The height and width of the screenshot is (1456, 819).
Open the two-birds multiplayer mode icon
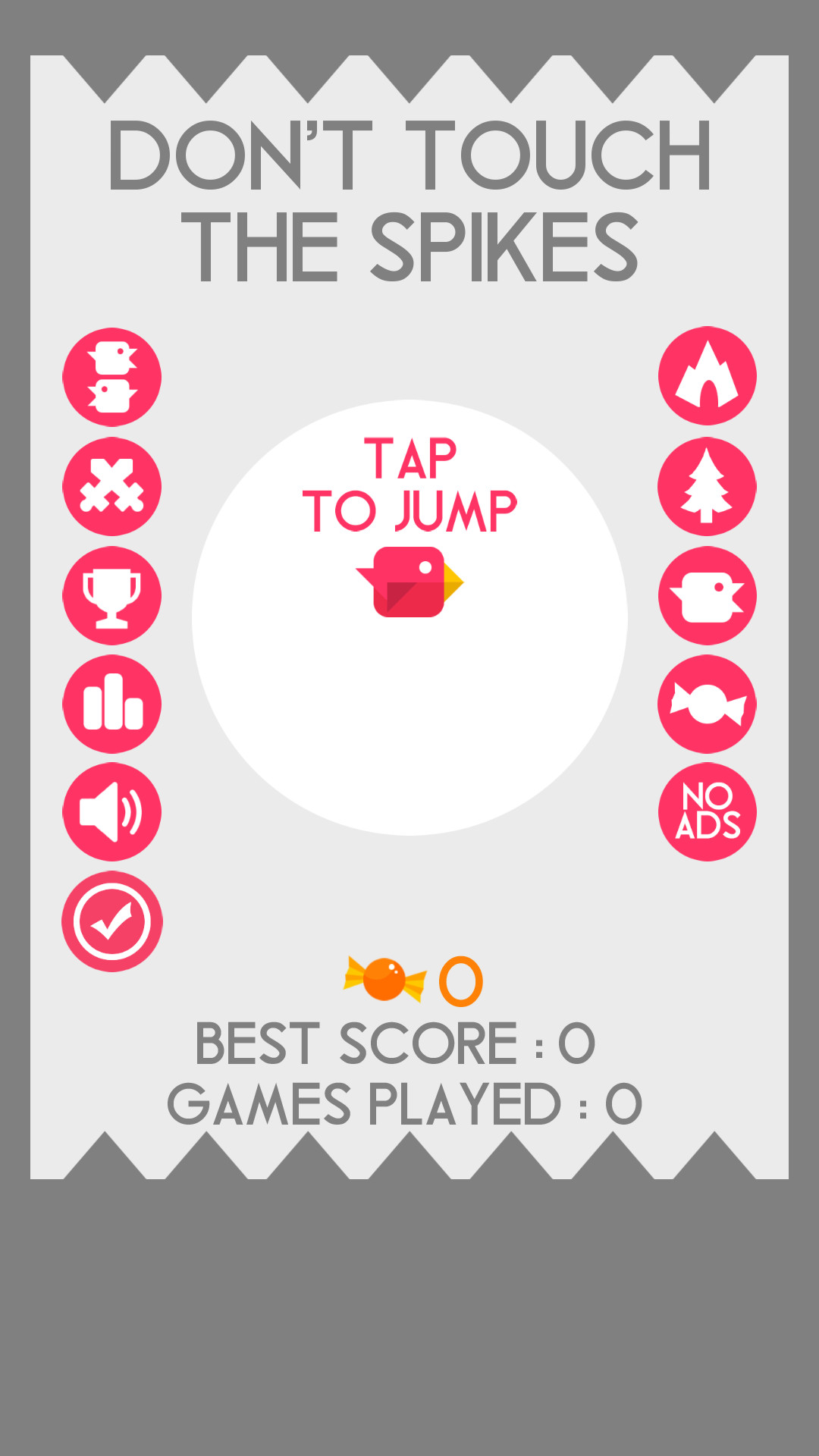111,377
